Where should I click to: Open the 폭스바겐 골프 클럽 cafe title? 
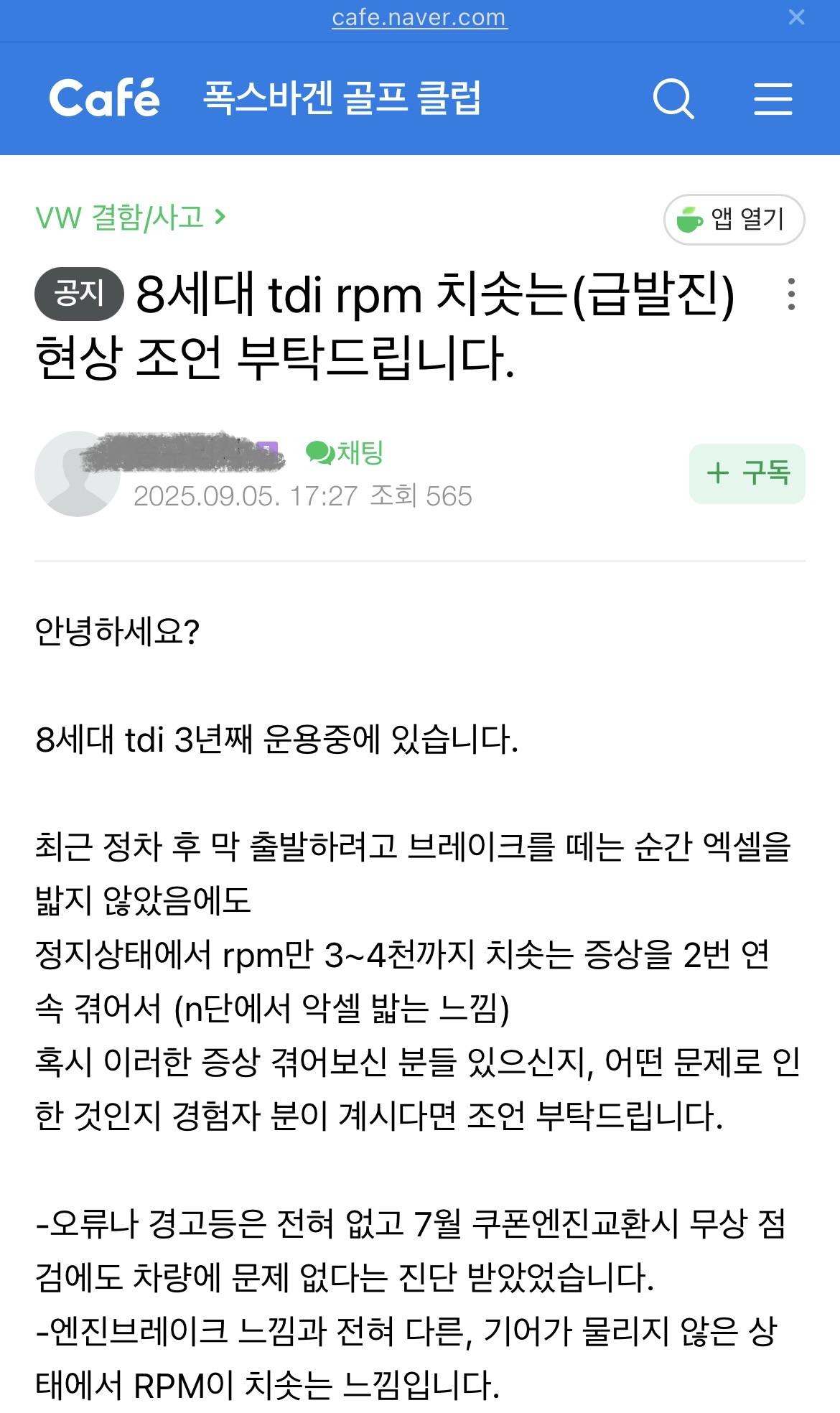(342, 98)
